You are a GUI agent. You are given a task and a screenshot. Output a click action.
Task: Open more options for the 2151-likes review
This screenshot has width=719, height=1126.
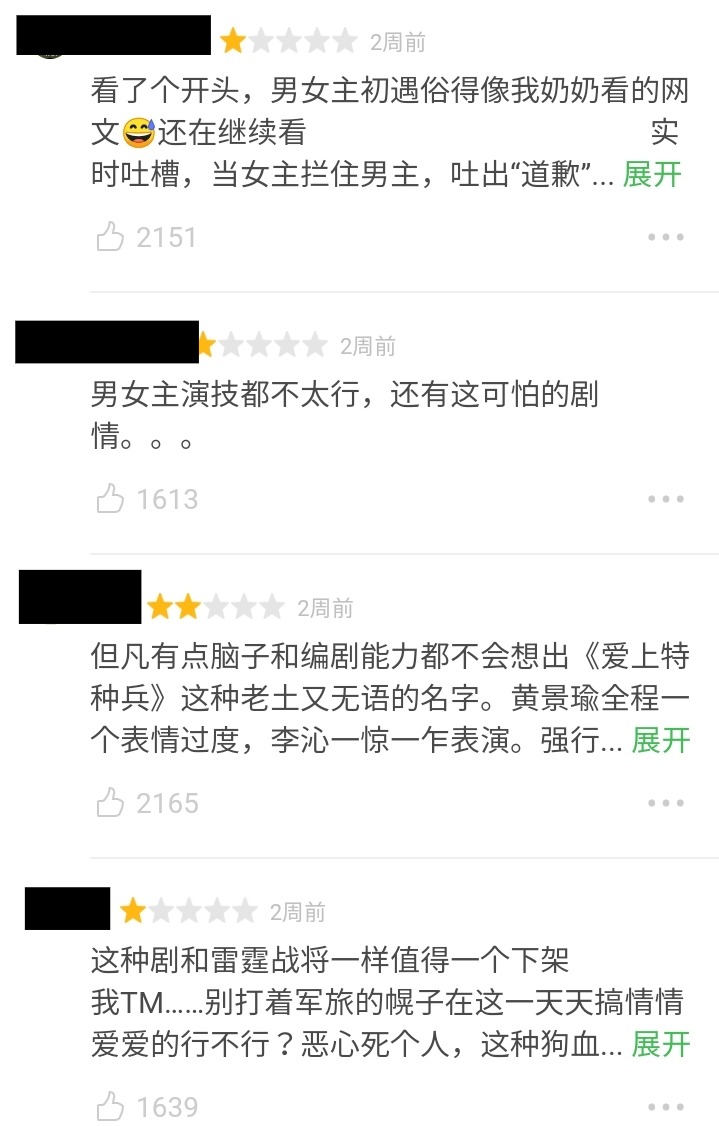coord(665,237)
